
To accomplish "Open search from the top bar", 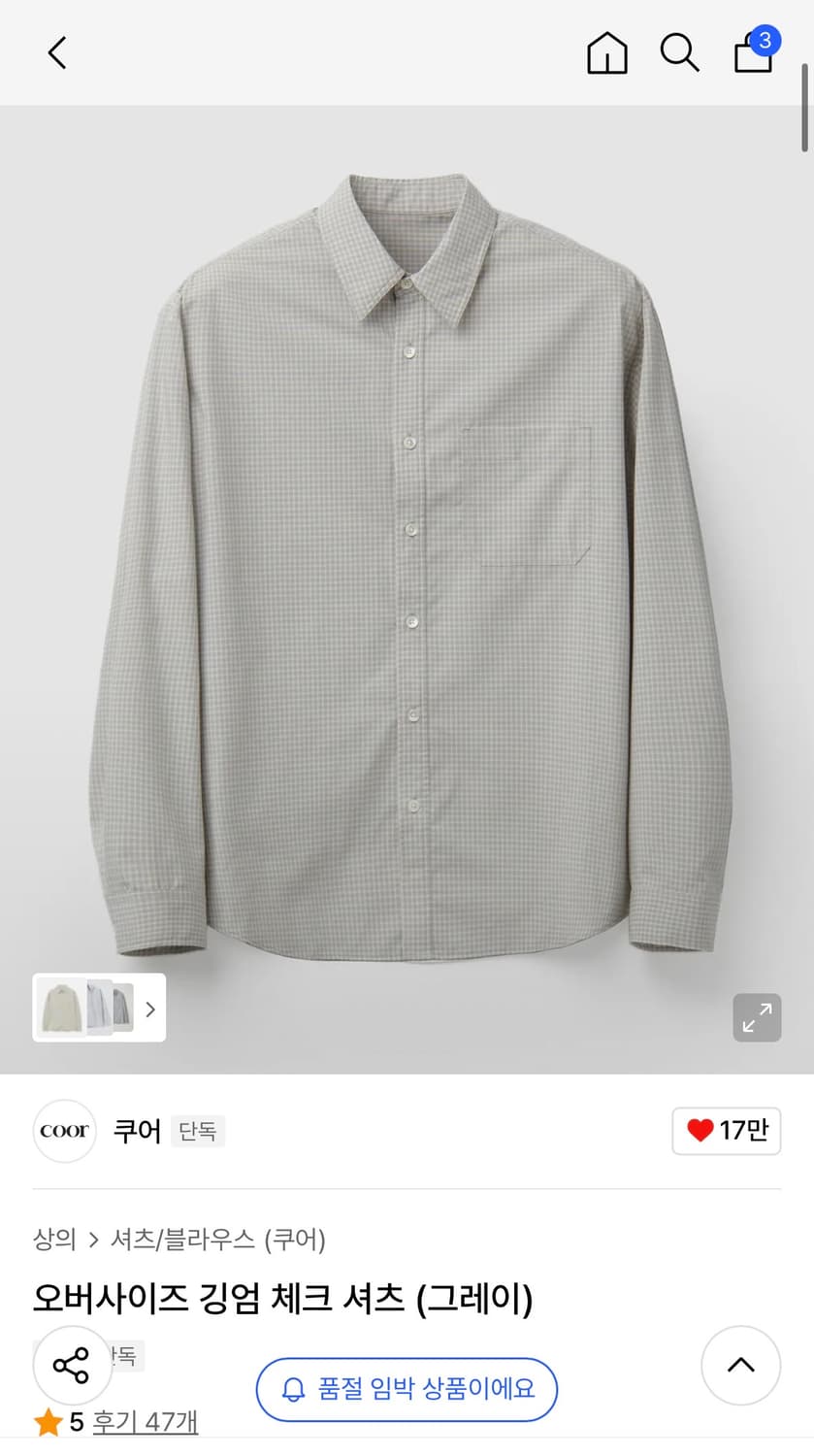I will tap(679, 52).
